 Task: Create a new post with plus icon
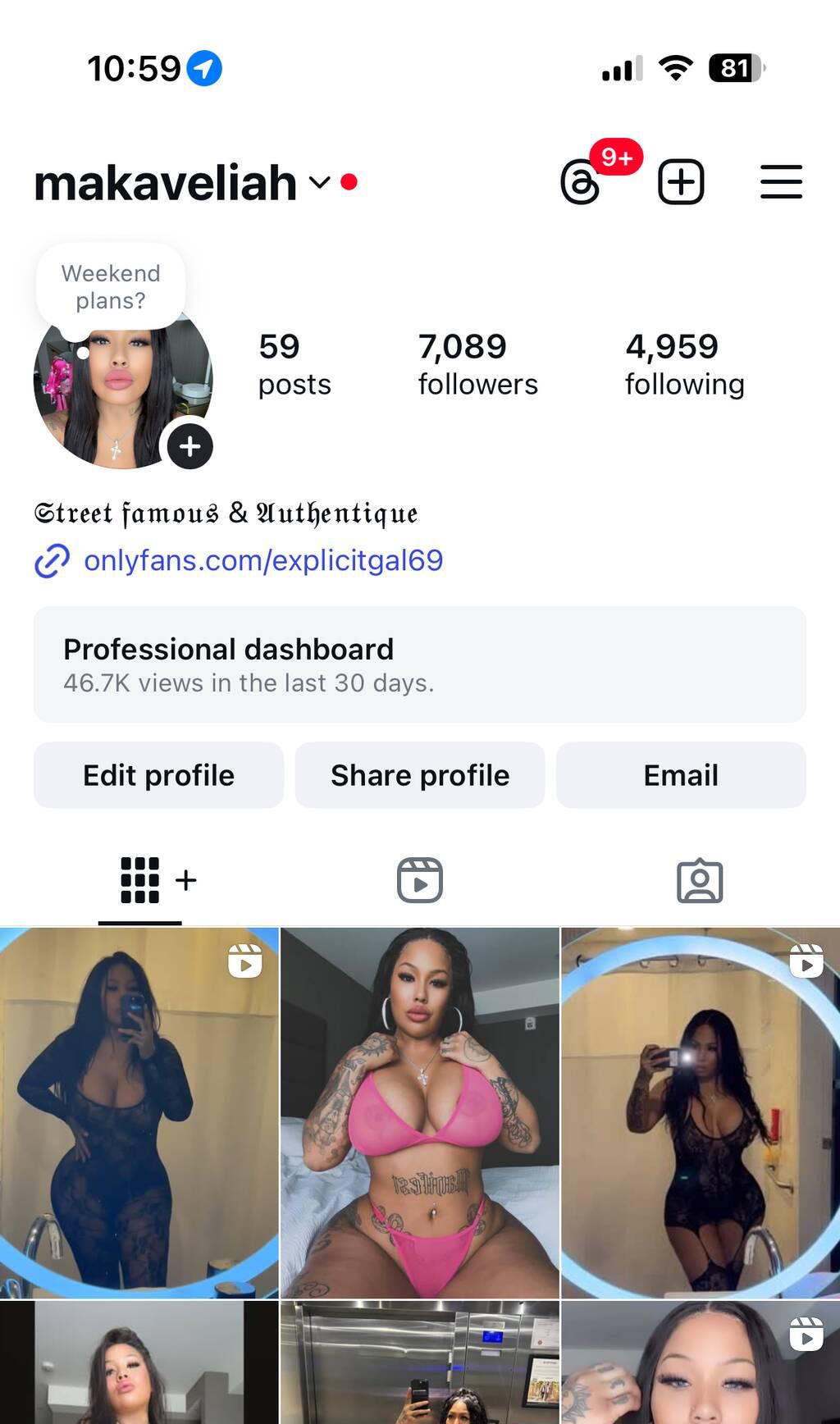pyautogui.click(x=681, y=181)
